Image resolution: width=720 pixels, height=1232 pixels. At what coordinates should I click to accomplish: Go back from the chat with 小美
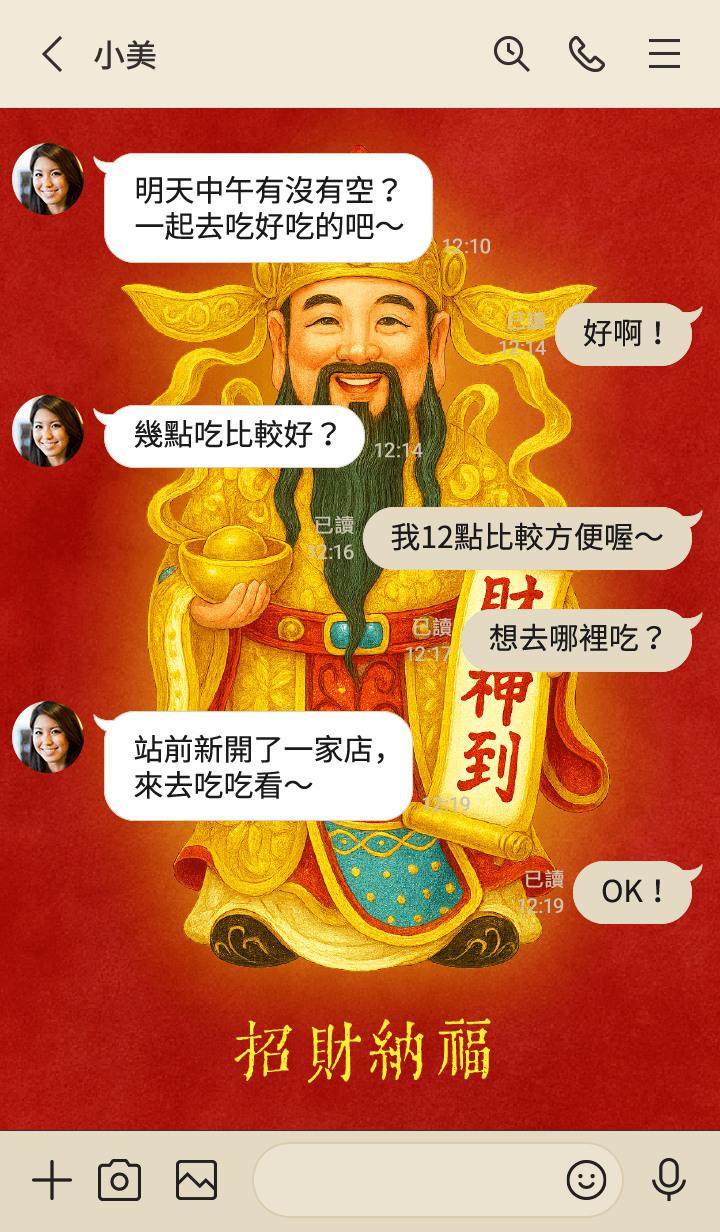pos(52,54)
